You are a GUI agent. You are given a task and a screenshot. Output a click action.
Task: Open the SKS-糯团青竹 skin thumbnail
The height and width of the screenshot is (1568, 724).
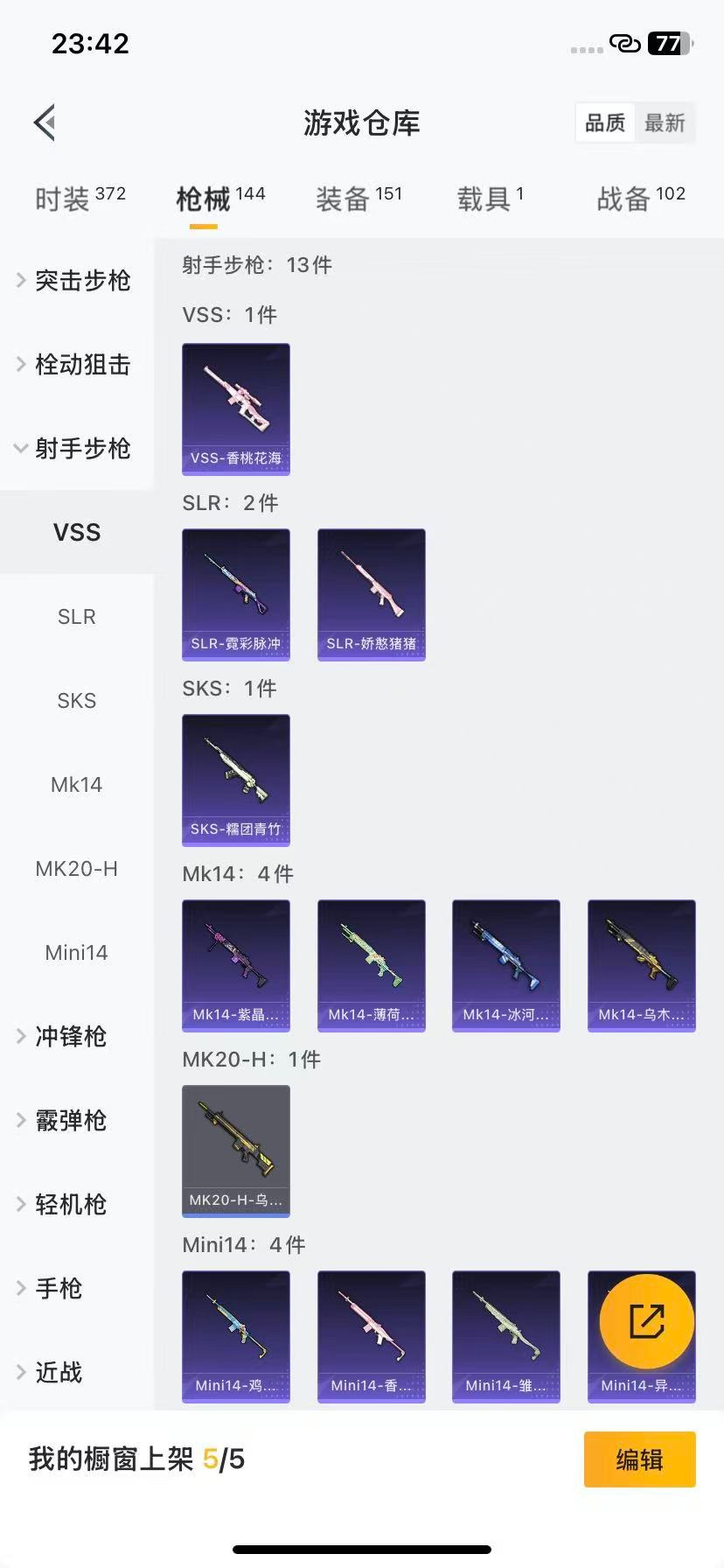235,780
